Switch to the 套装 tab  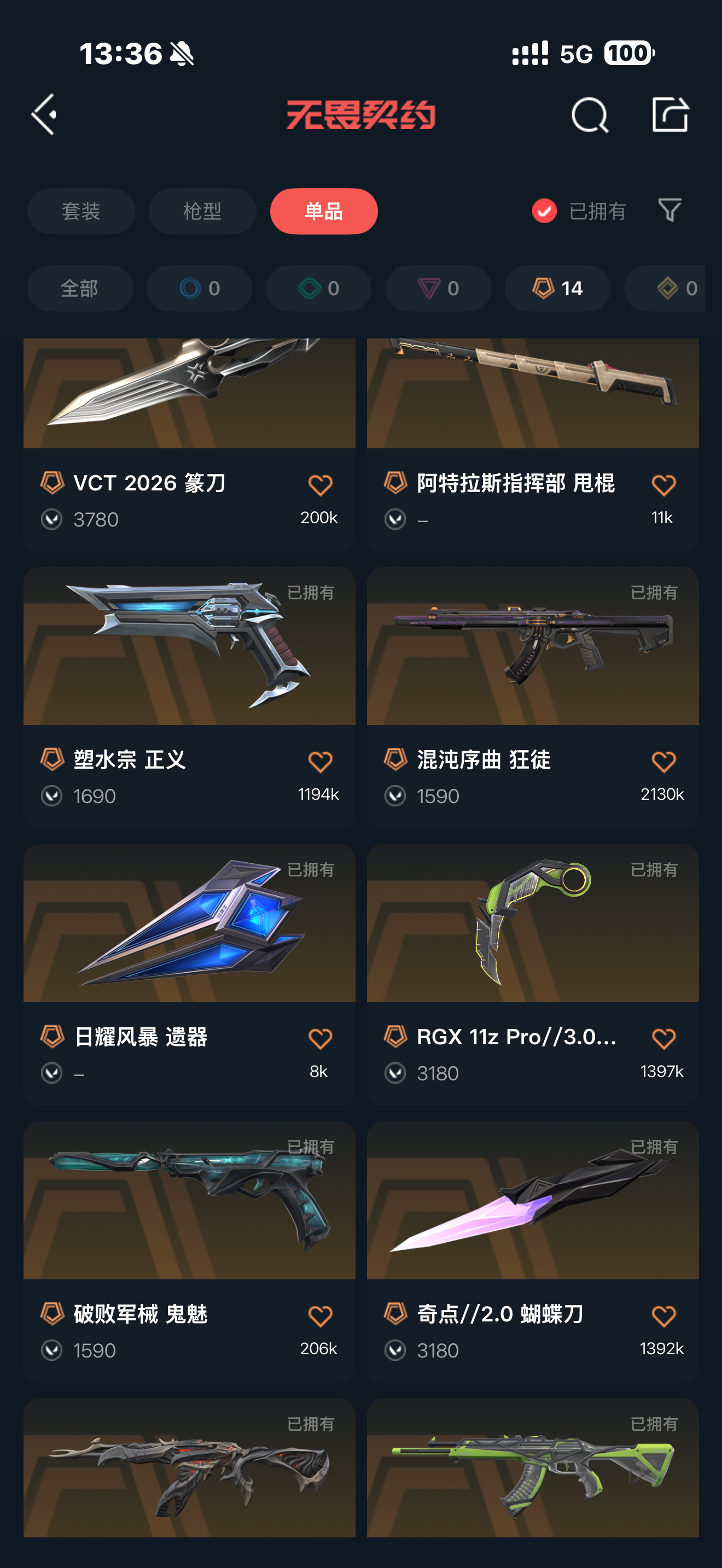(x=81, y=211)
